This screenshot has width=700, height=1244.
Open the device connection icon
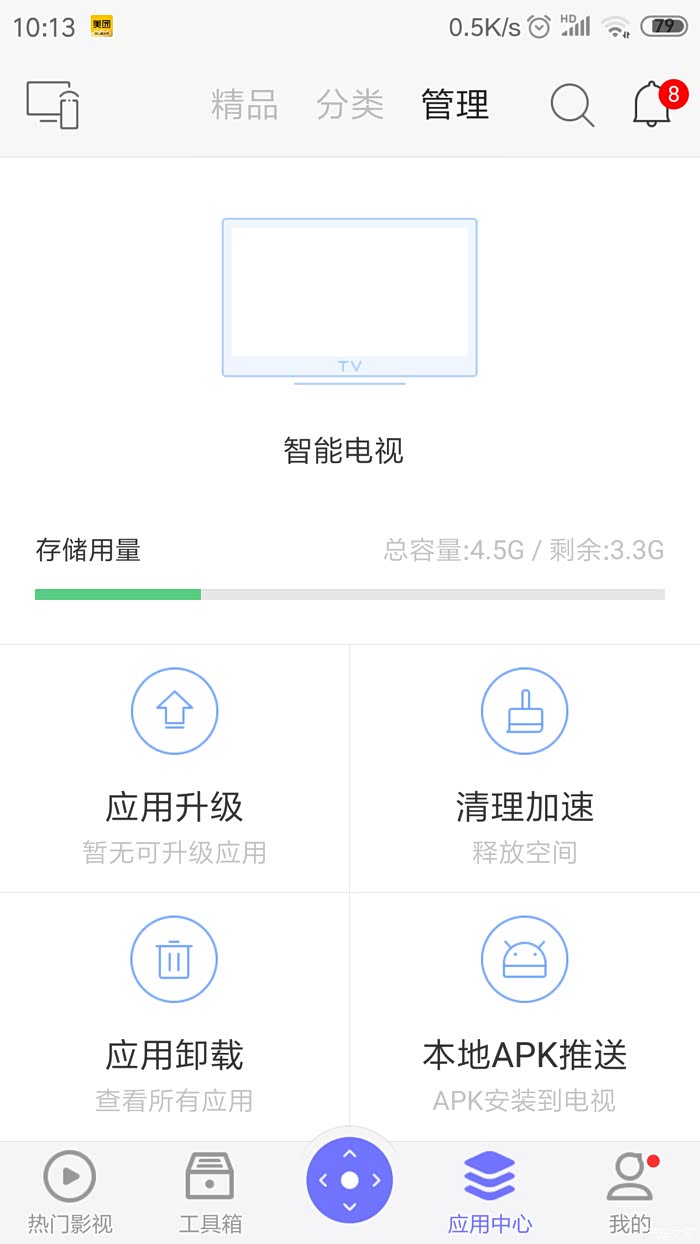click(x=53, y=105)
